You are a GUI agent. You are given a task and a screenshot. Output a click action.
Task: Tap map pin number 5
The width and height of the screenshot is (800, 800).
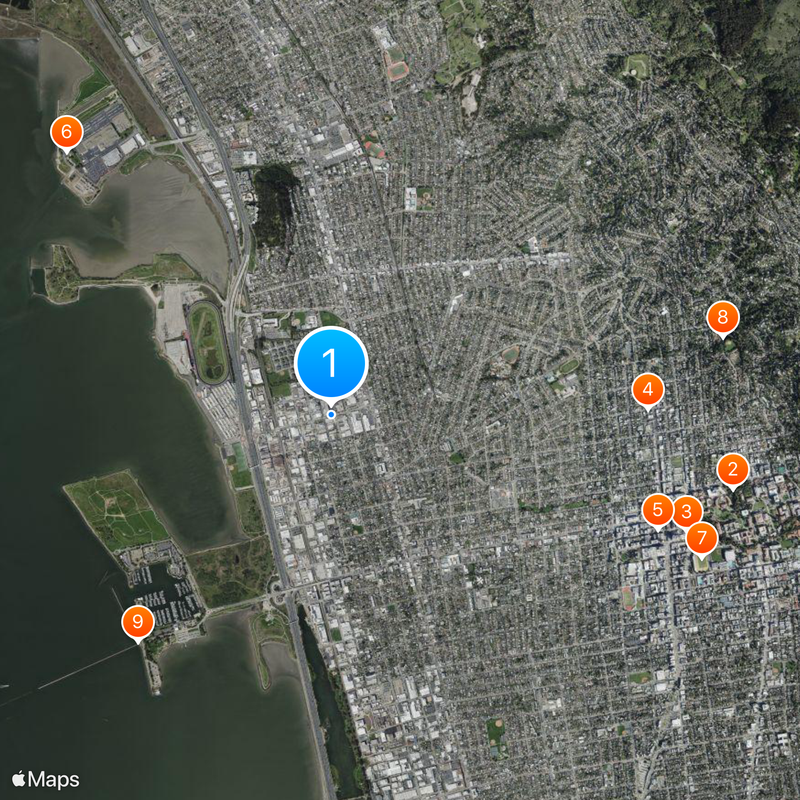657,510
